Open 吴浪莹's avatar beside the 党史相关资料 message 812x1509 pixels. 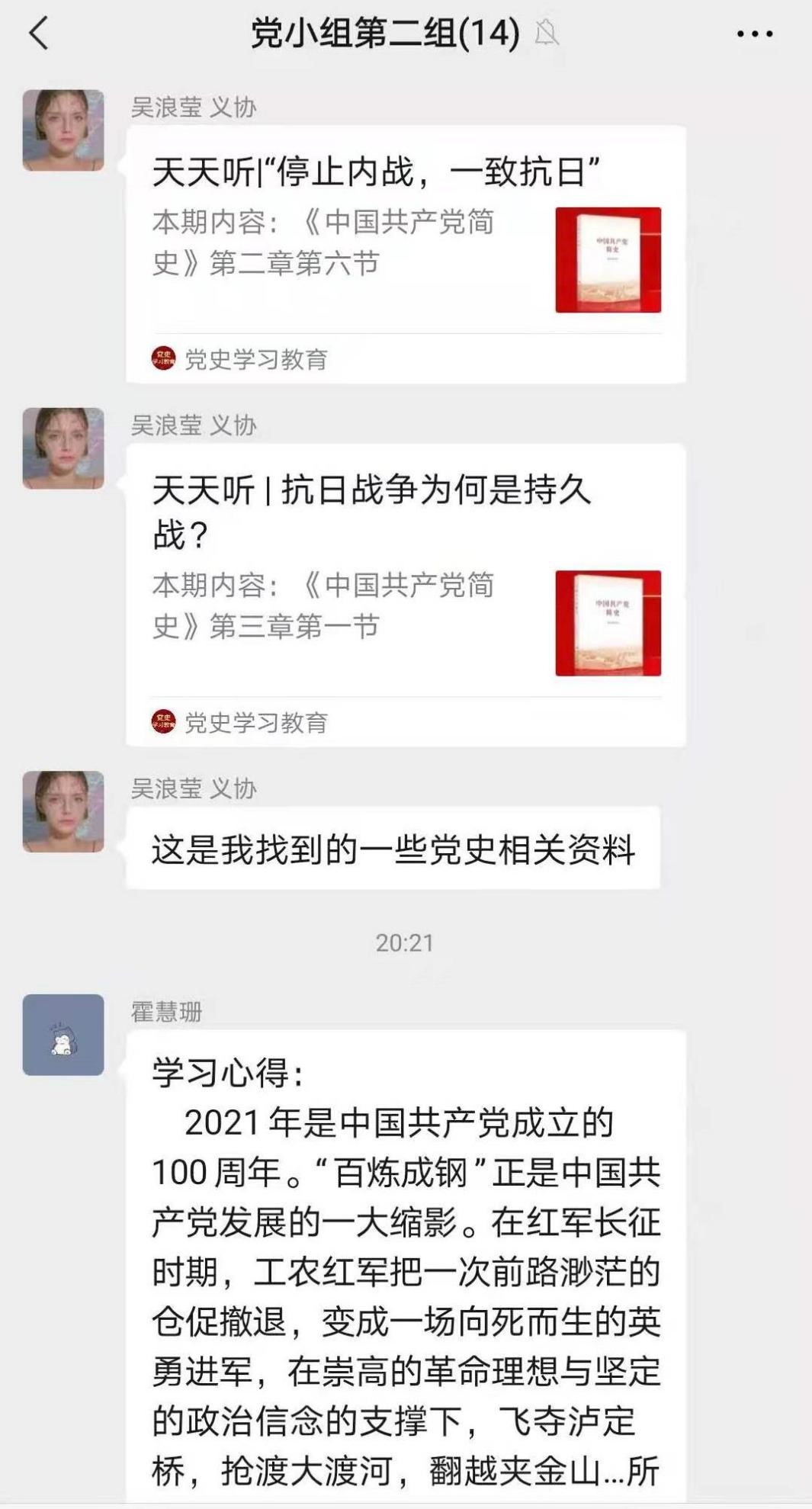point(63,811)
